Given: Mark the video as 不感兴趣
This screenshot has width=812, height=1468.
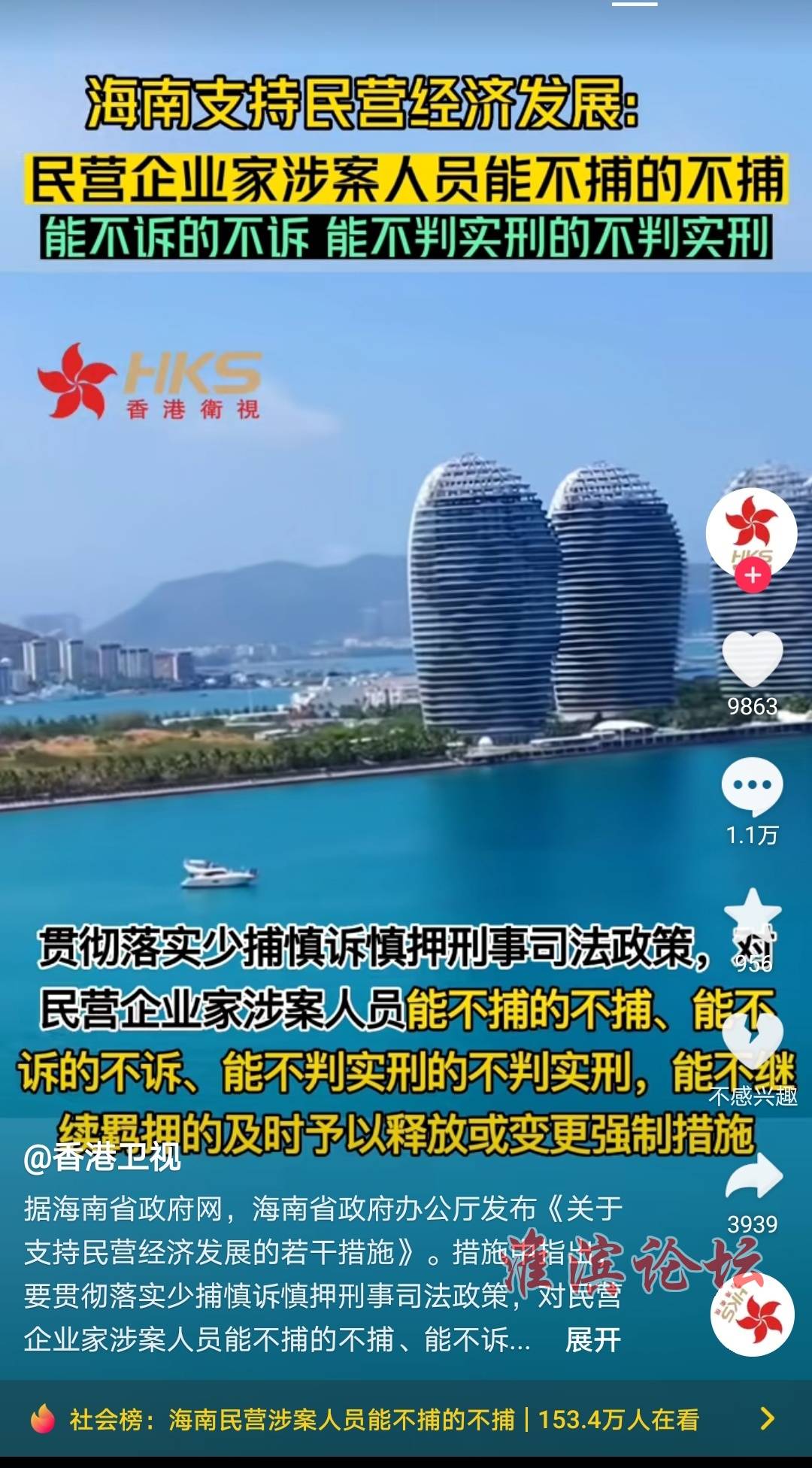Looking at the screenshot, I should pyautogui.click(x=753, y=1042).
